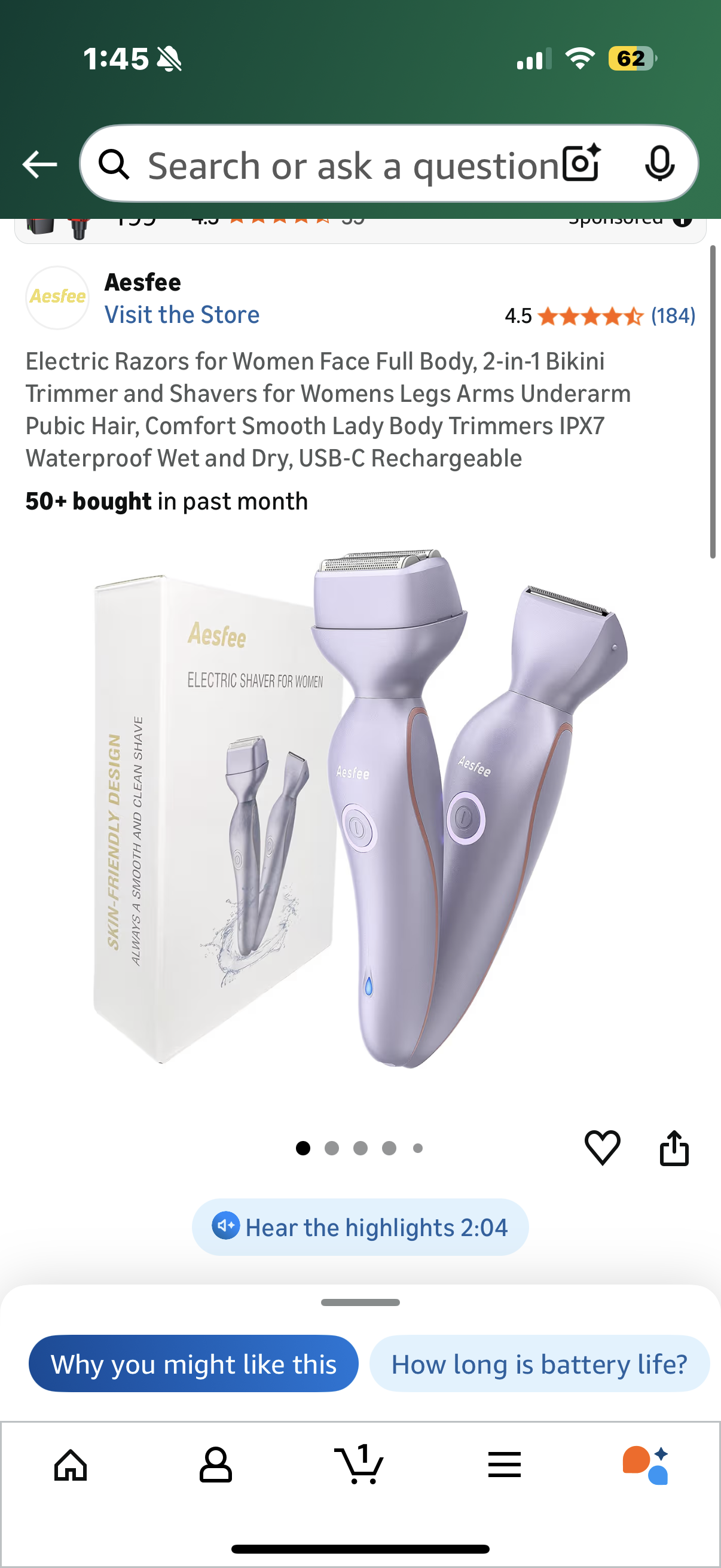Visit the Aesfee store
The height and width of the screenshot is (1568, 721).
click(x=182, y=315)
